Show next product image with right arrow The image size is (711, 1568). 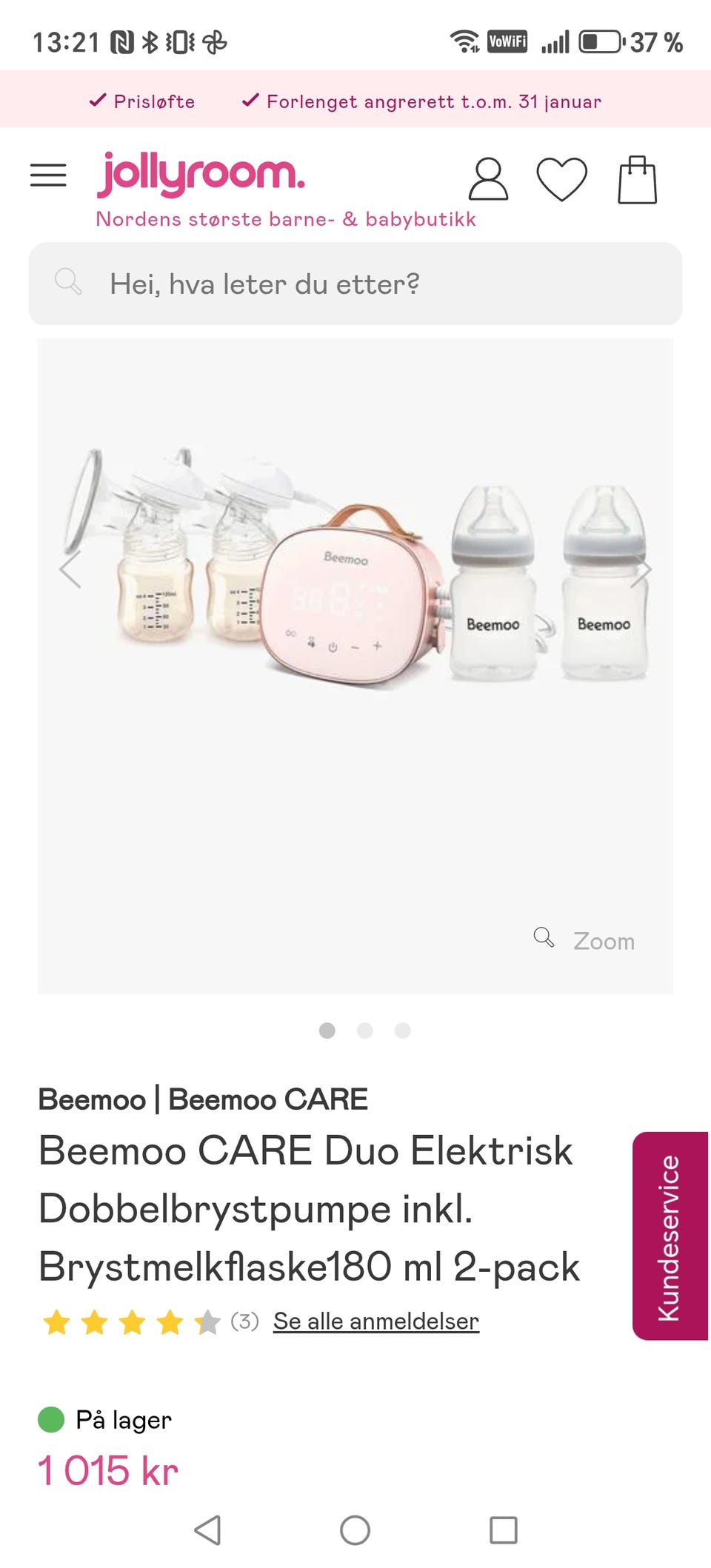click(x=641, y=569)
